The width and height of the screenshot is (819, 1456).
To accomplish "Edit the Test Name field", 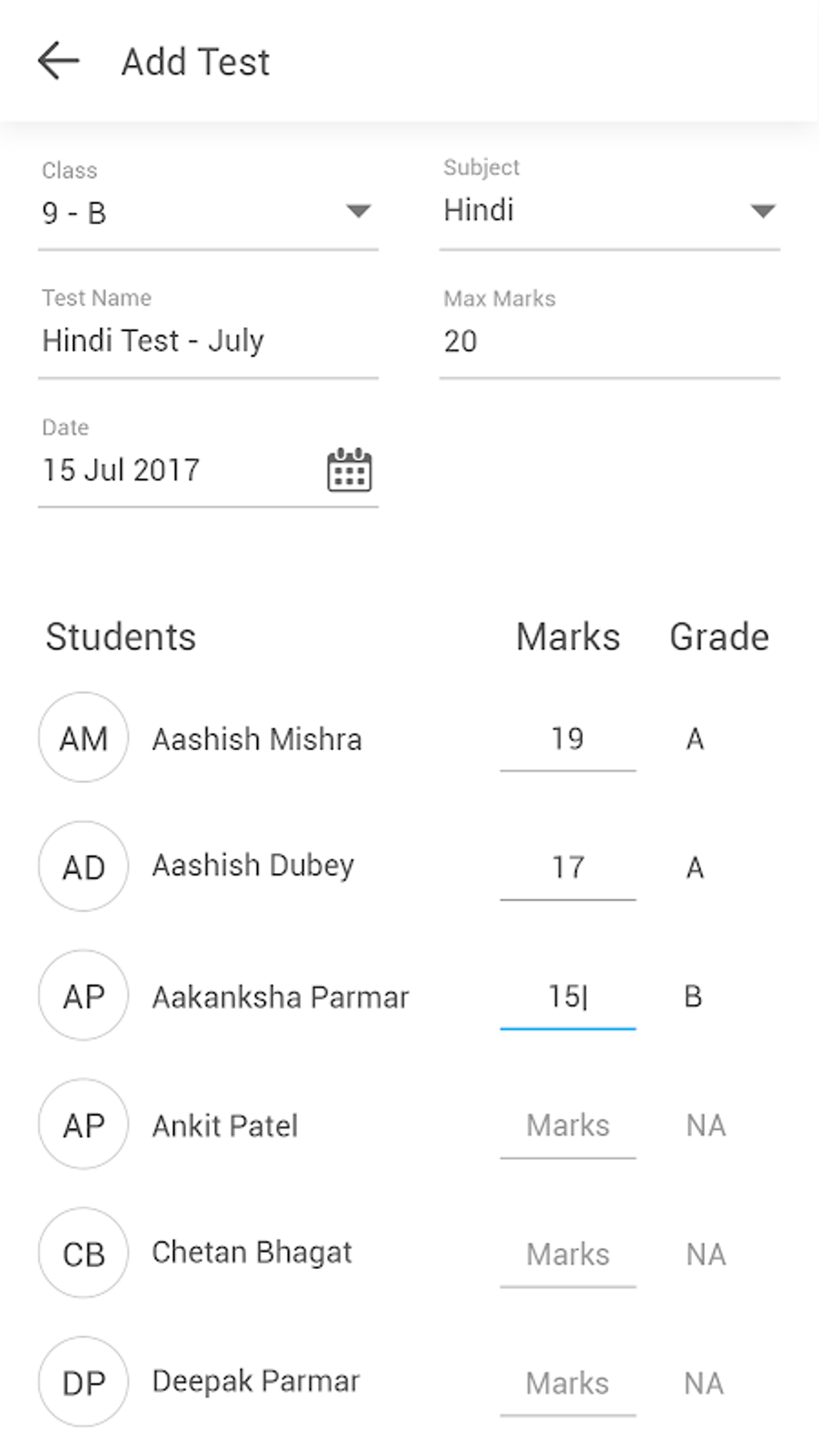I will coord(207,341).
